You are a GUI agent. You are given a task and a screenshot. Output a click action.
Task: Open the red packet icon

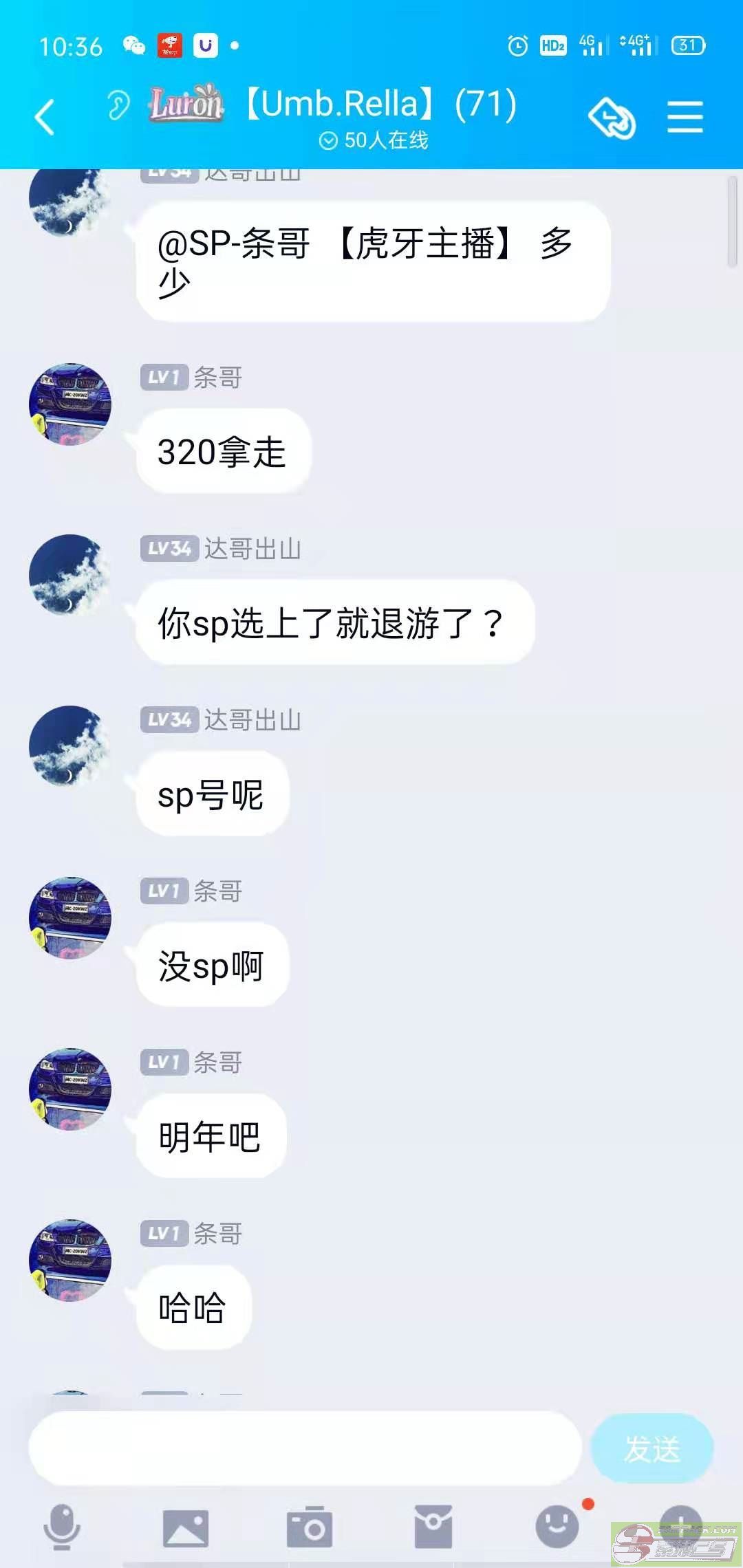click(x=433, y=1527)
